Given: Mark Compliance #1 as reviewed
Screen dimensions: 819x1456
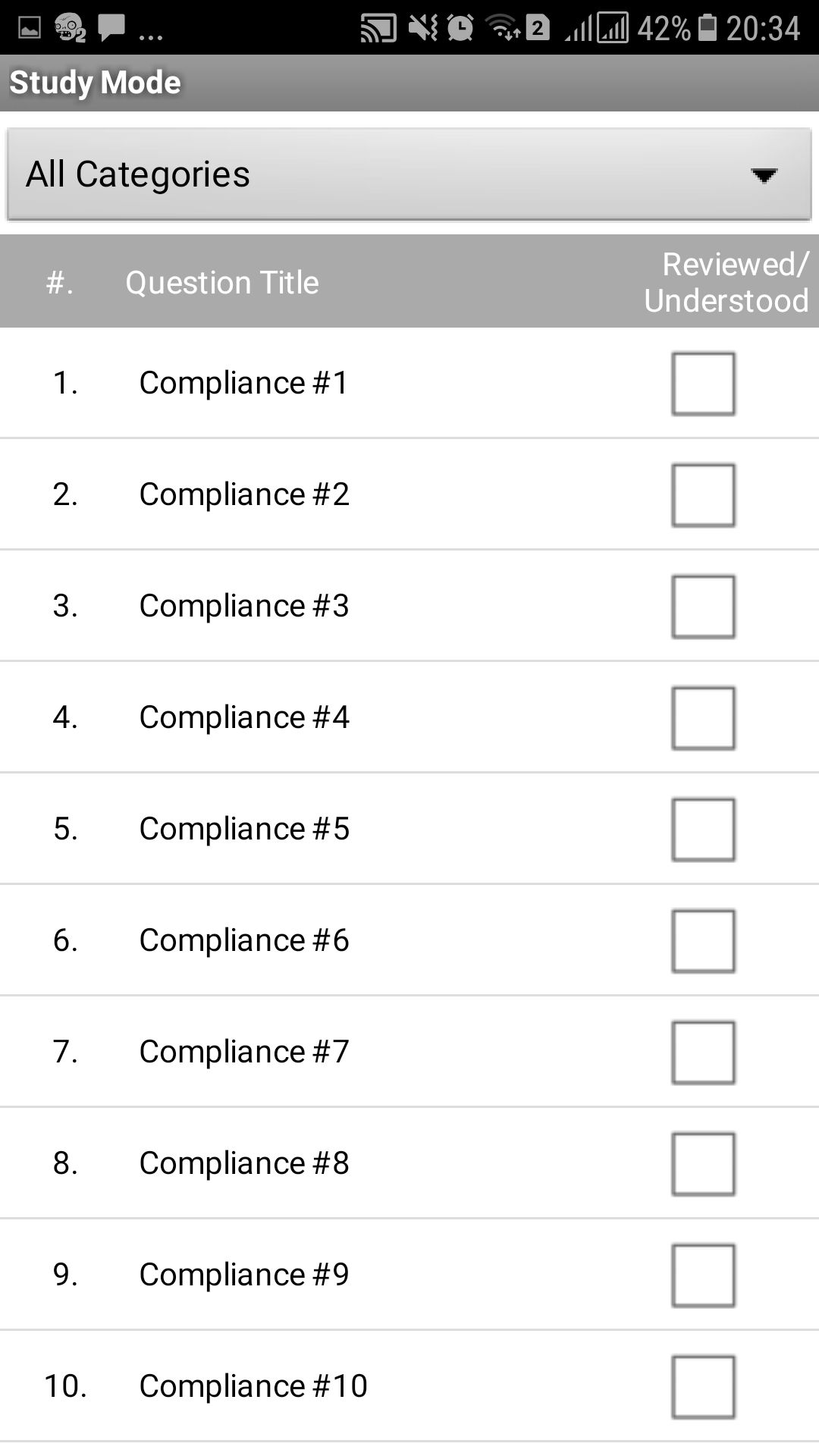Looking at the screenshot, I should (x=702, y=384).
